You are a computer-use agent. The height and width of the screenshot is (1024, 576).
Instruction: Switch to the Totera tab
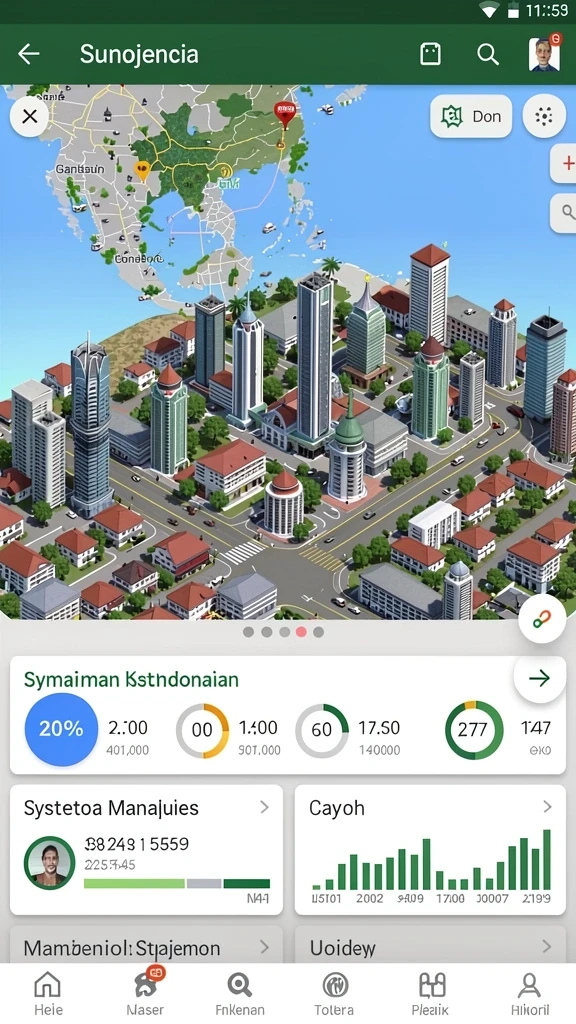pyautogui.click(x=334, y=994)
